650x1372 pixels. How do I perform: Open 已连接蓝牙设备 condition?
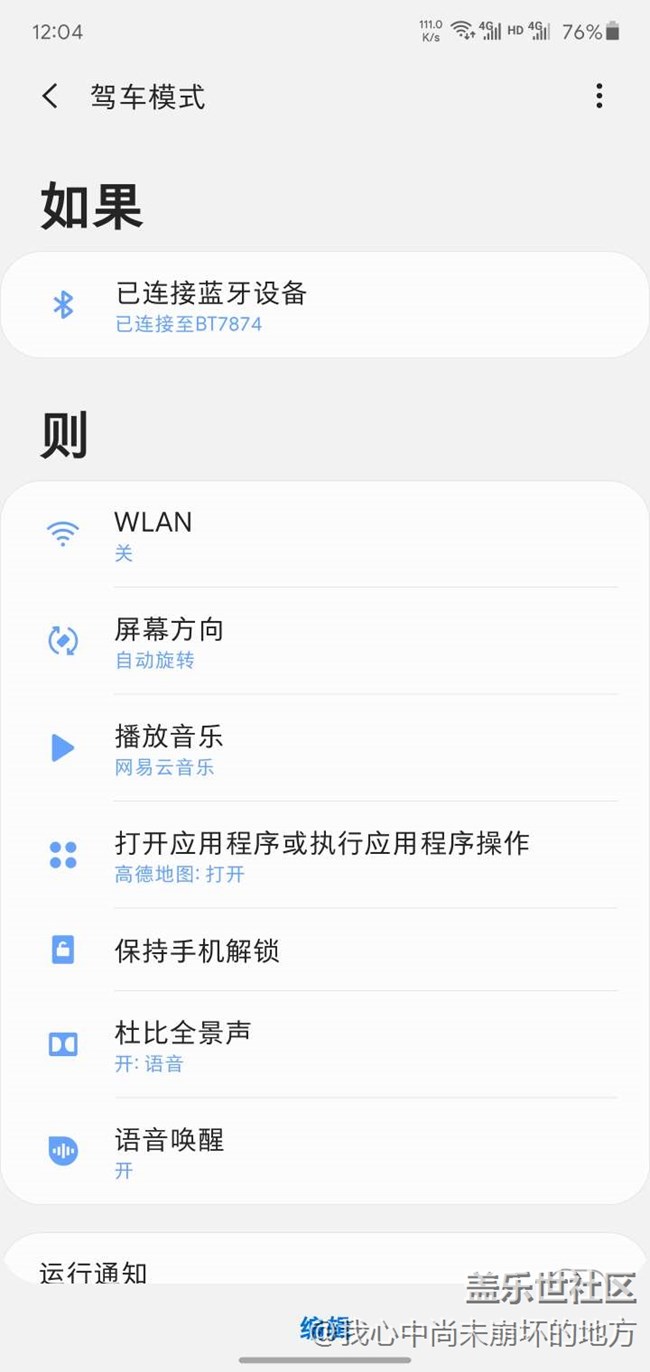(324, 305)
